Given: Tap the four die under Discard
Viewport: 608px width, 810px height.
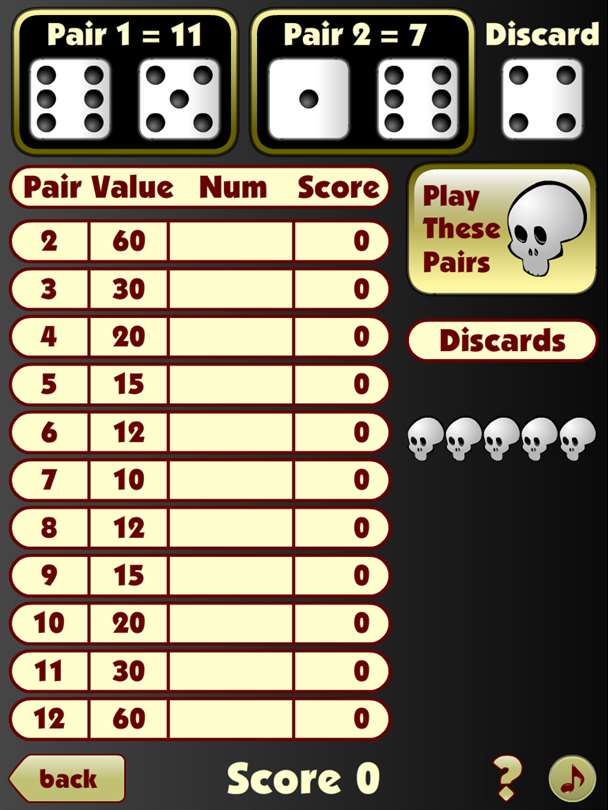Looking at the screenshot, I should [542, 99].
